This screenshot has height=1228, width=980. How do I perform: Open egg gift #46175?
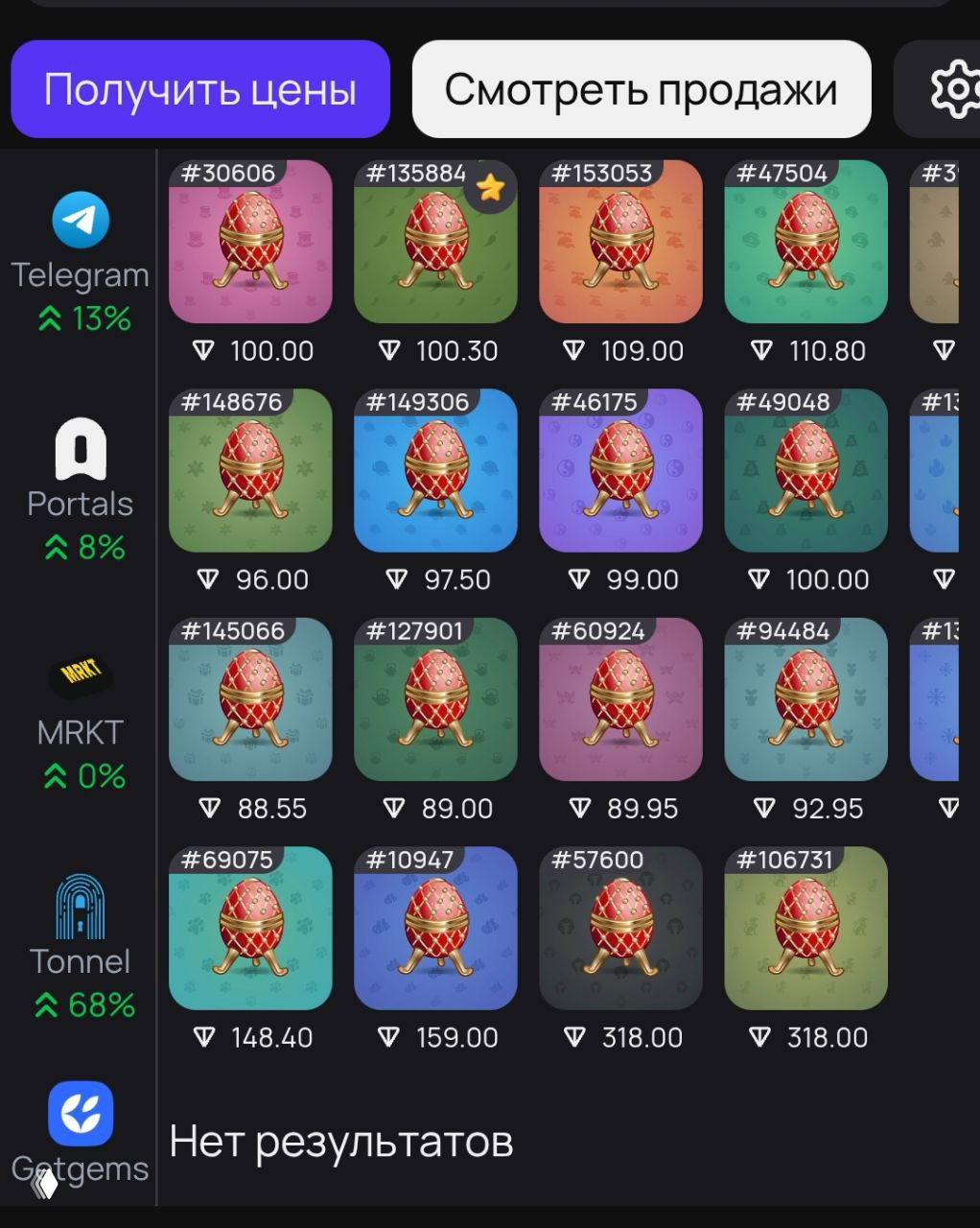[x=620, y=470]
